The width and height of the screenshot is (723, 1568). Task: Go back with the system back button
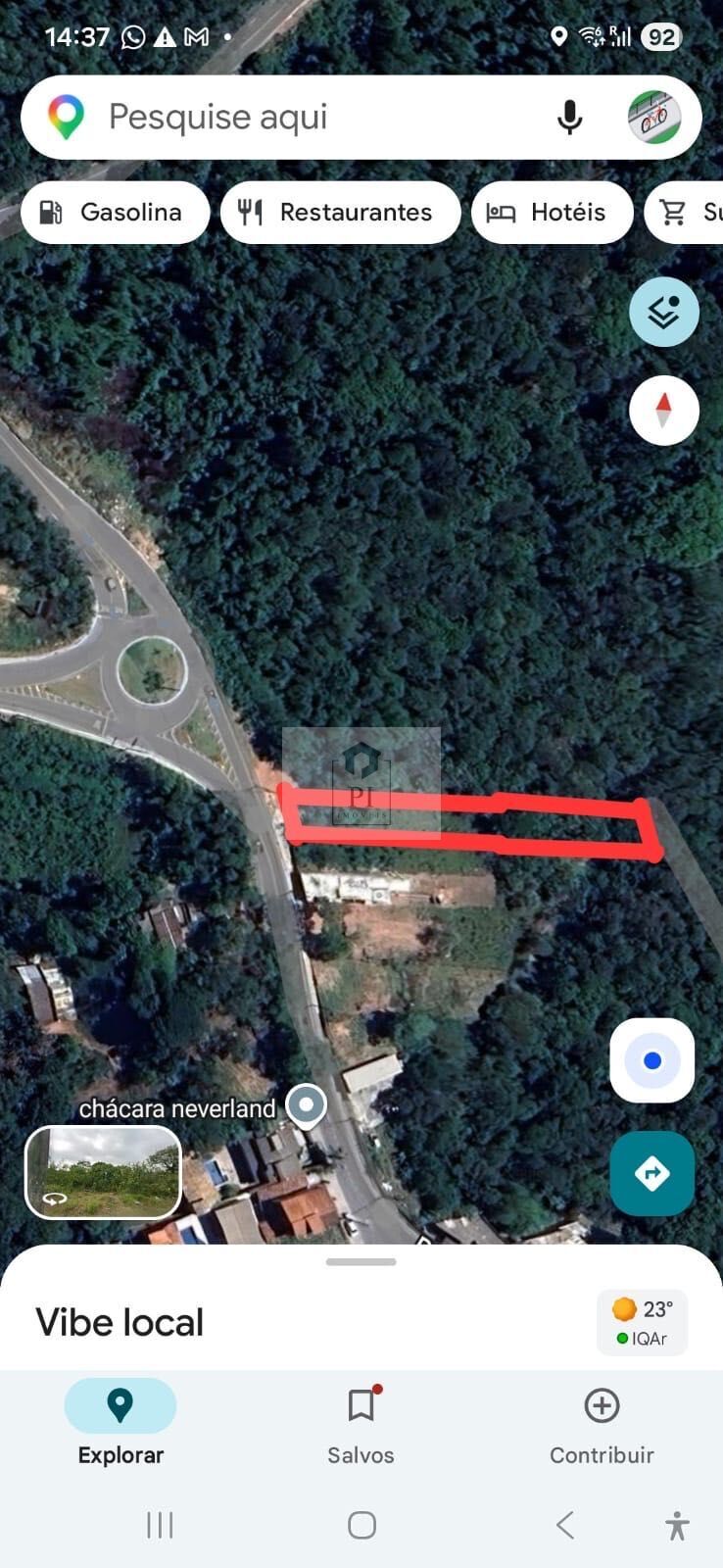(565, 1525)
